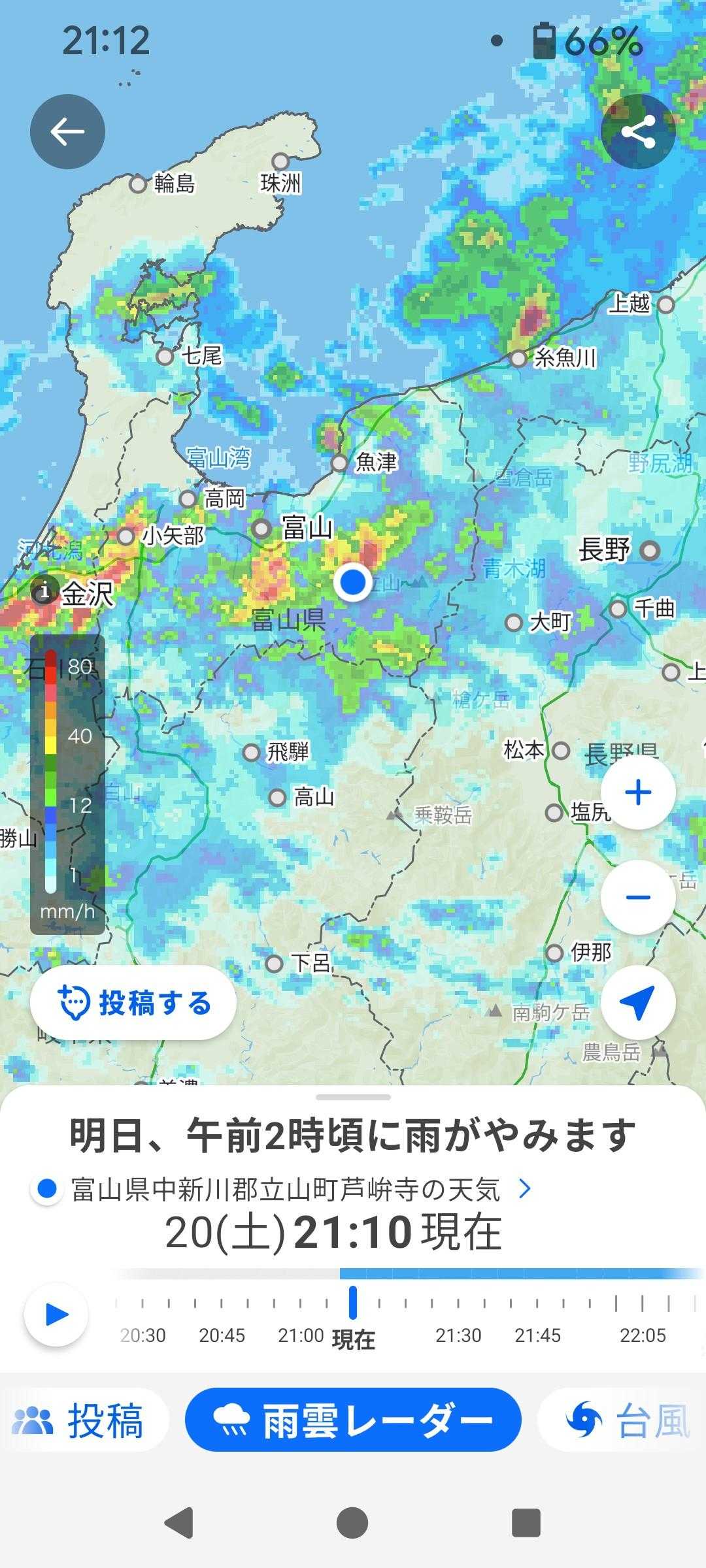
Task: Share this rain radar map
Action: [x=638, y=132]
